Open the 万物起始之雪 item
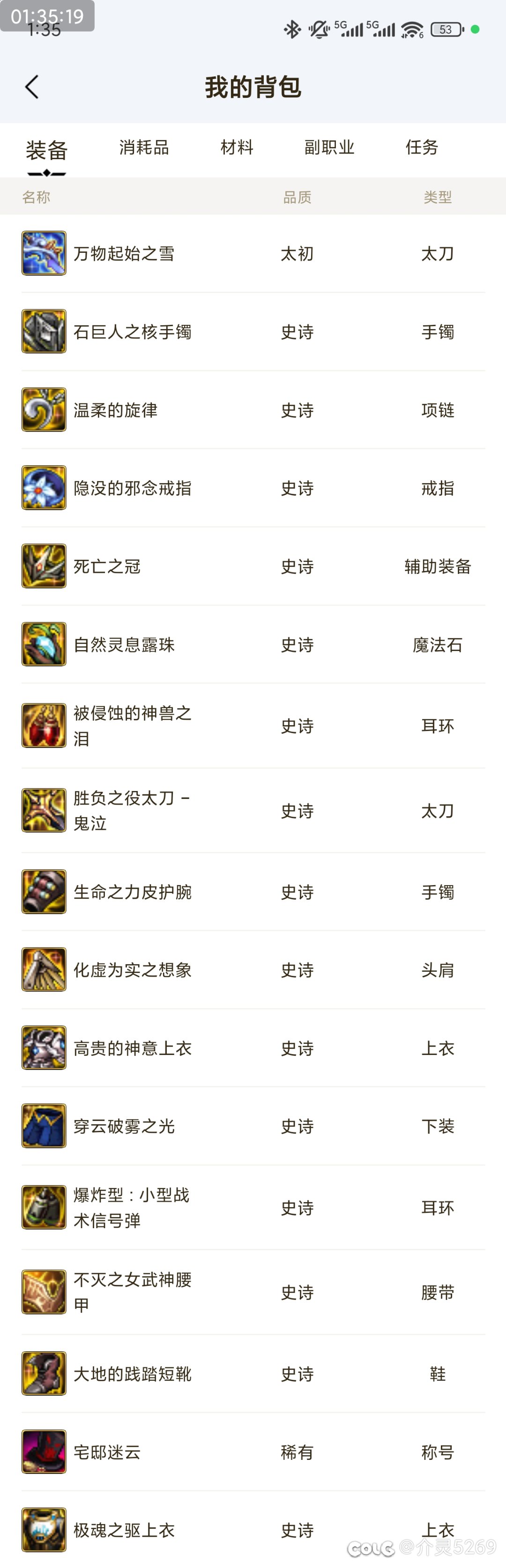Image resolution: width=506 pixels, height=1568 pixels. pos(124,253)
